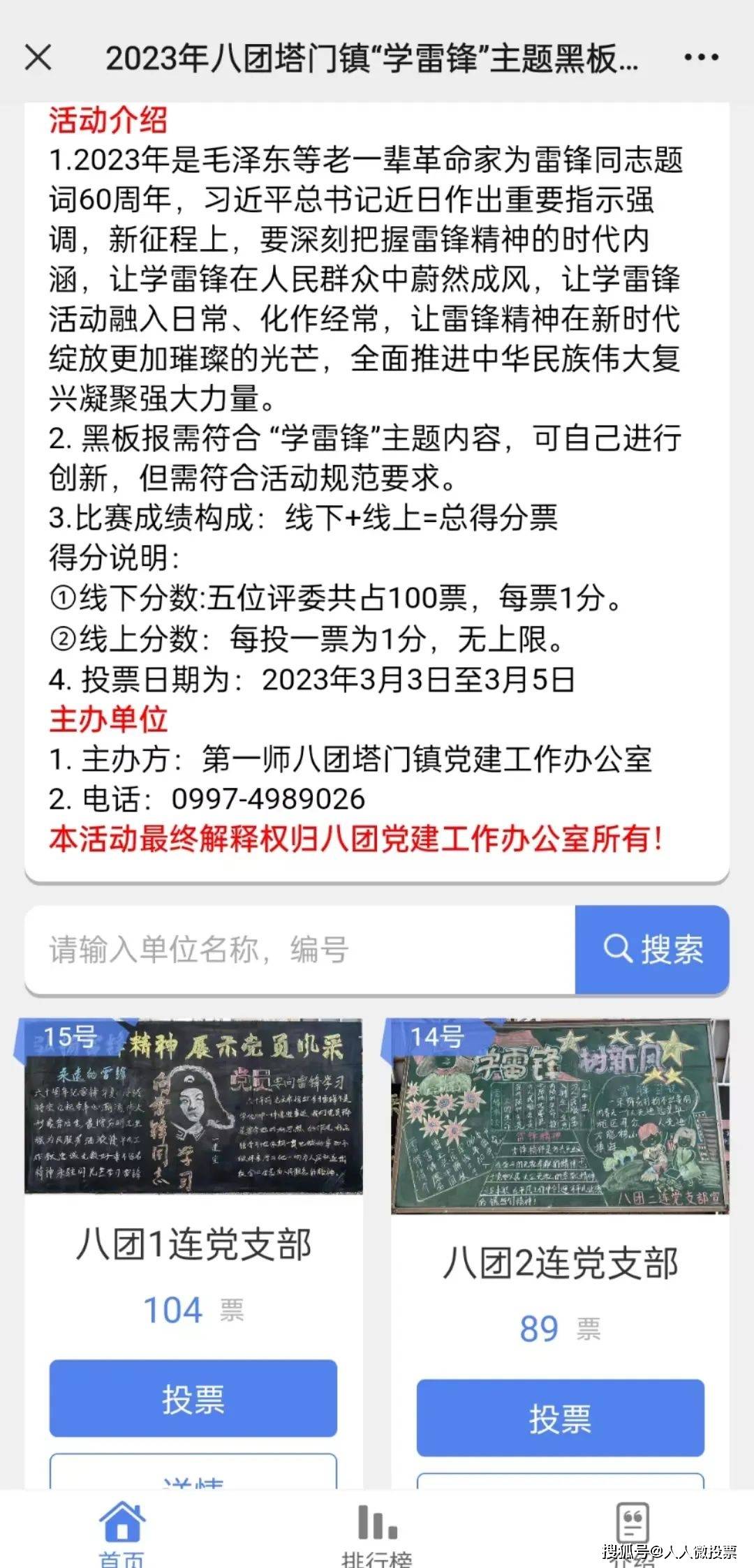The width and height of the screenshot is (754, 1568).
Task: Close the voting webpage
Action: (x=38, y=57)
